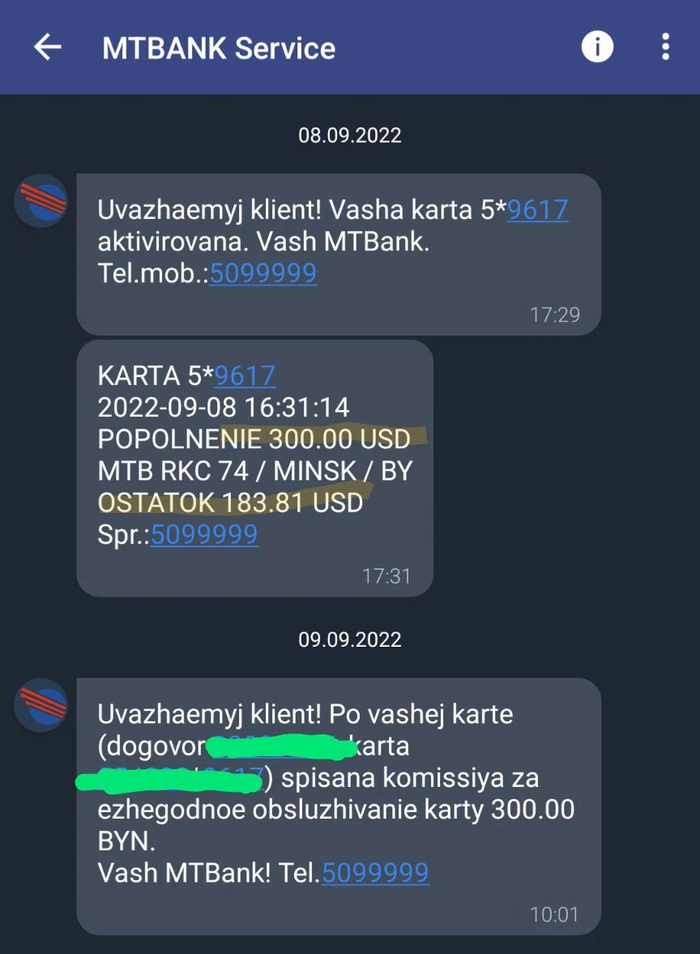
Task: Open conversation info for MTBANK Service
Action: point(597,47)
